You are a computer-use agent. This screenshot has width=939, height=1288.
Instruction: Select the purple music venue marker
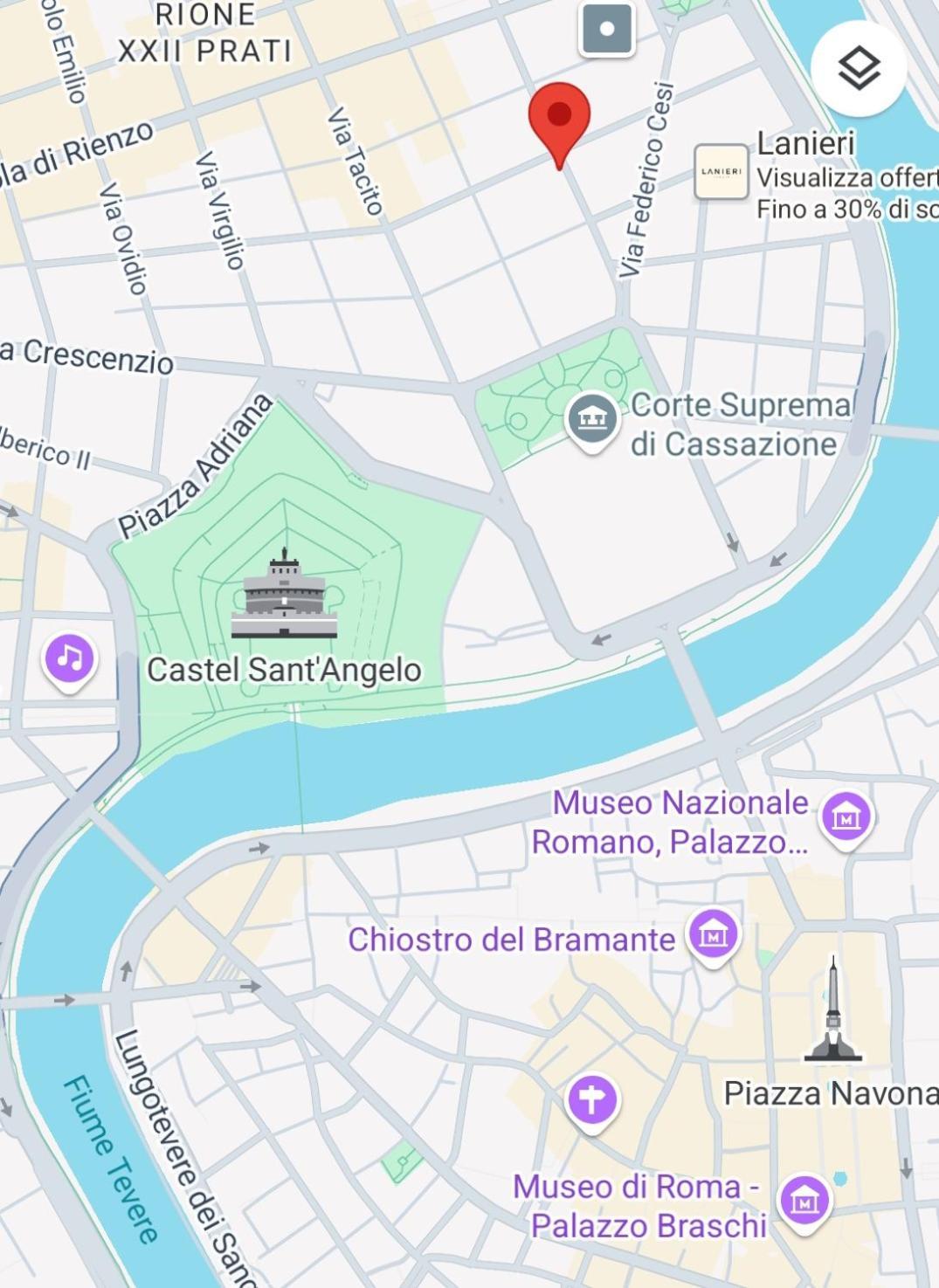[70, 658]
